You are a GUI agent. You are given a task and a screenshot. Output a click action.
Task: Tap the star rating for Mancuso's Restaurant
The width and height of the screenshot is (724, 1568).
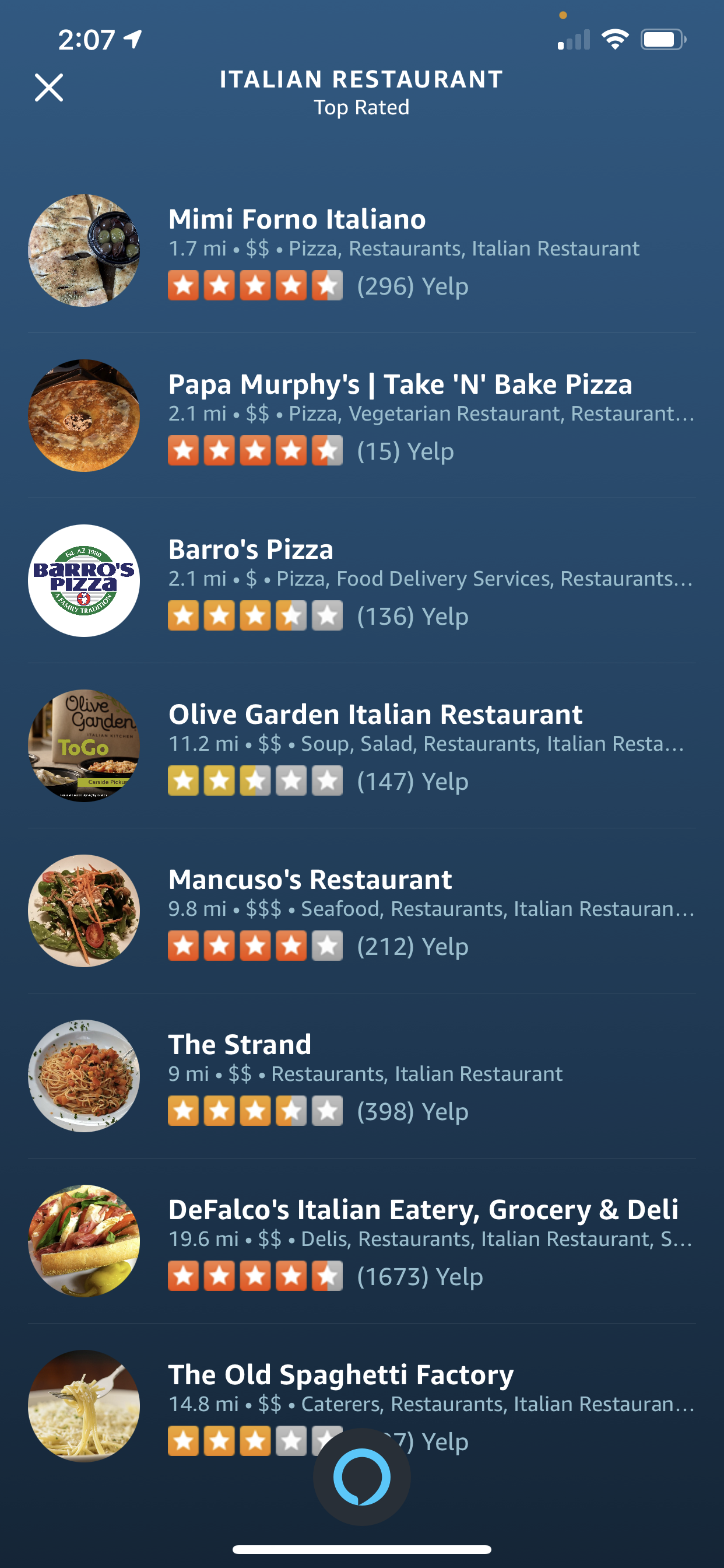coord(255,946)
